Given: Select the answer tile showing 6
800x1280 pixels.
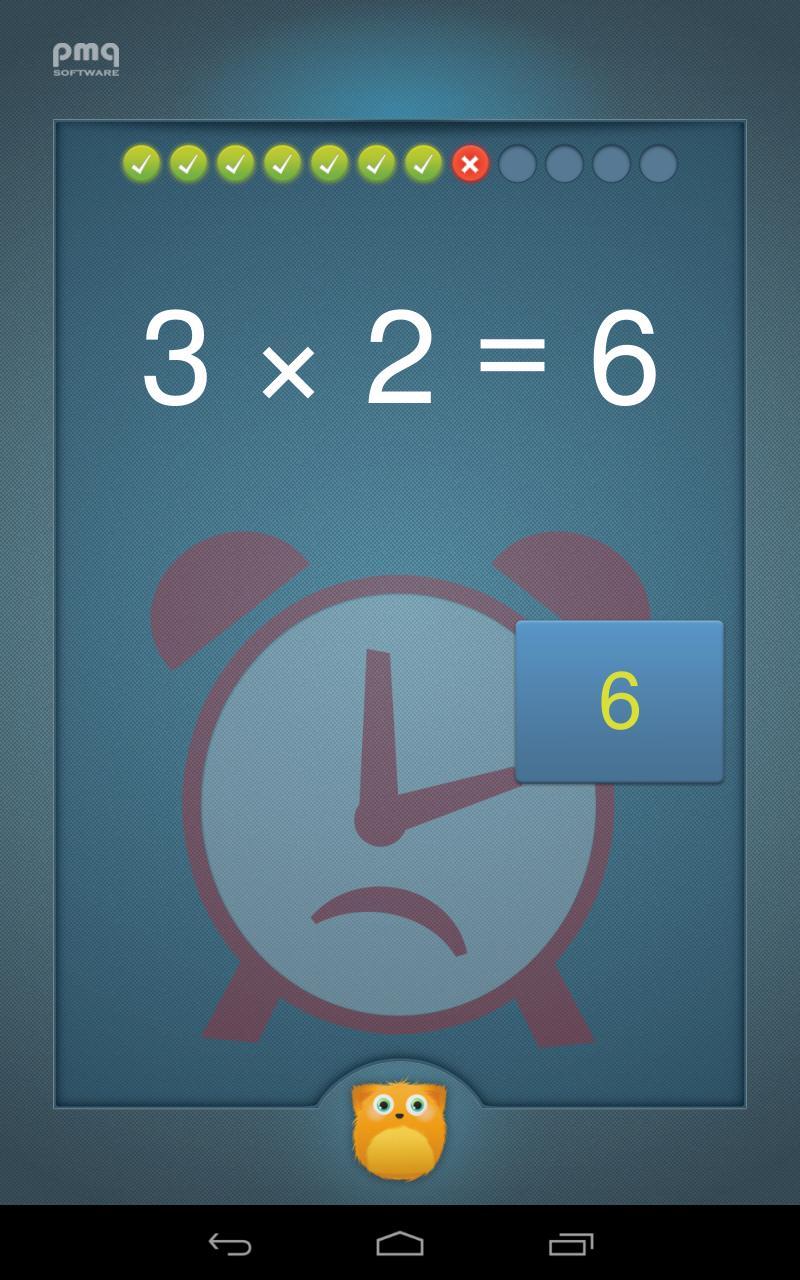Looking at the screenshot, I should 619,701.
